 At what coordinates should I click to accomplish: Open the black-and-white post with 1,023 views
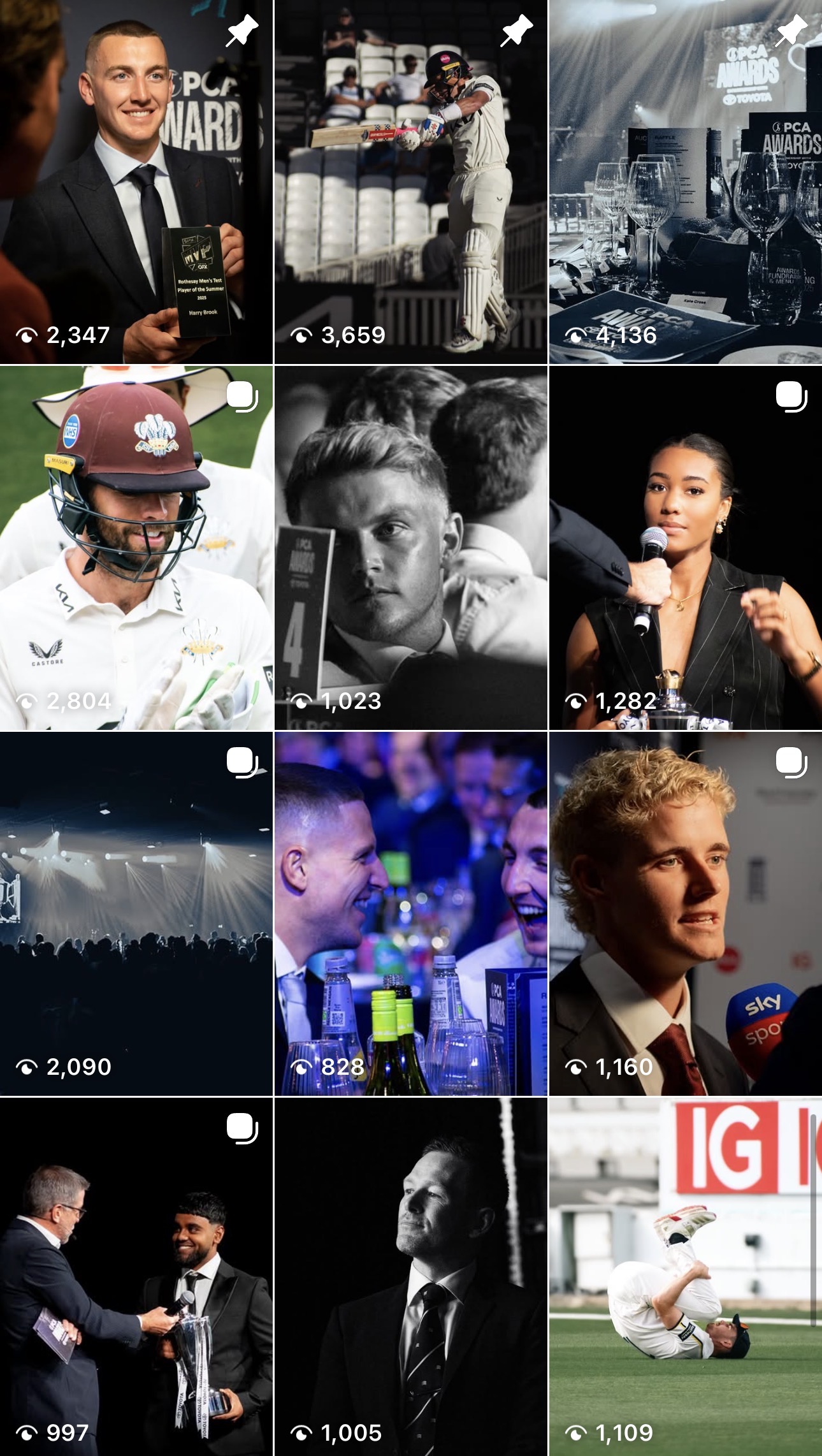[x=410, y=548]
